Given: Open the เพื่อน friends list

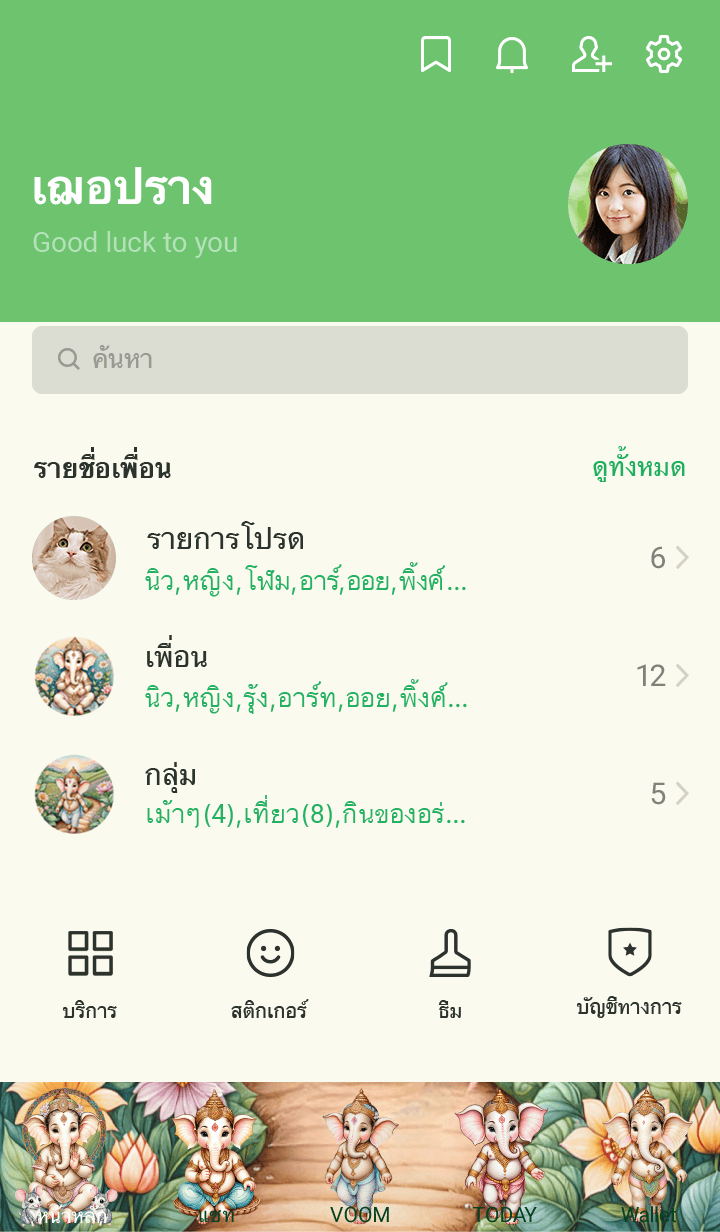Looking at the screenshot, I should tap(360, 676).
